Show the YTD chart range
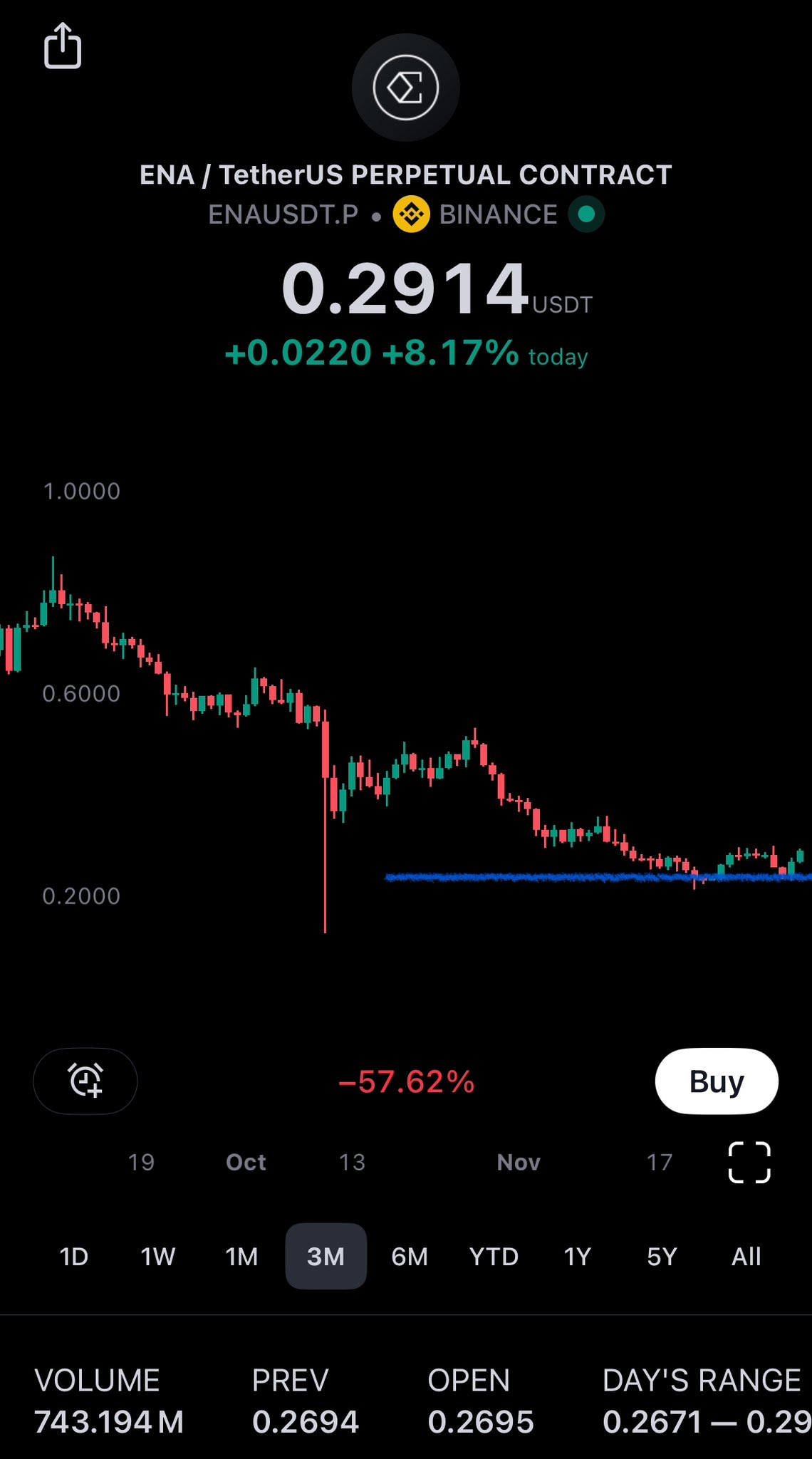The width and height of the screenshot is (812, 1459). (494, 1257)
